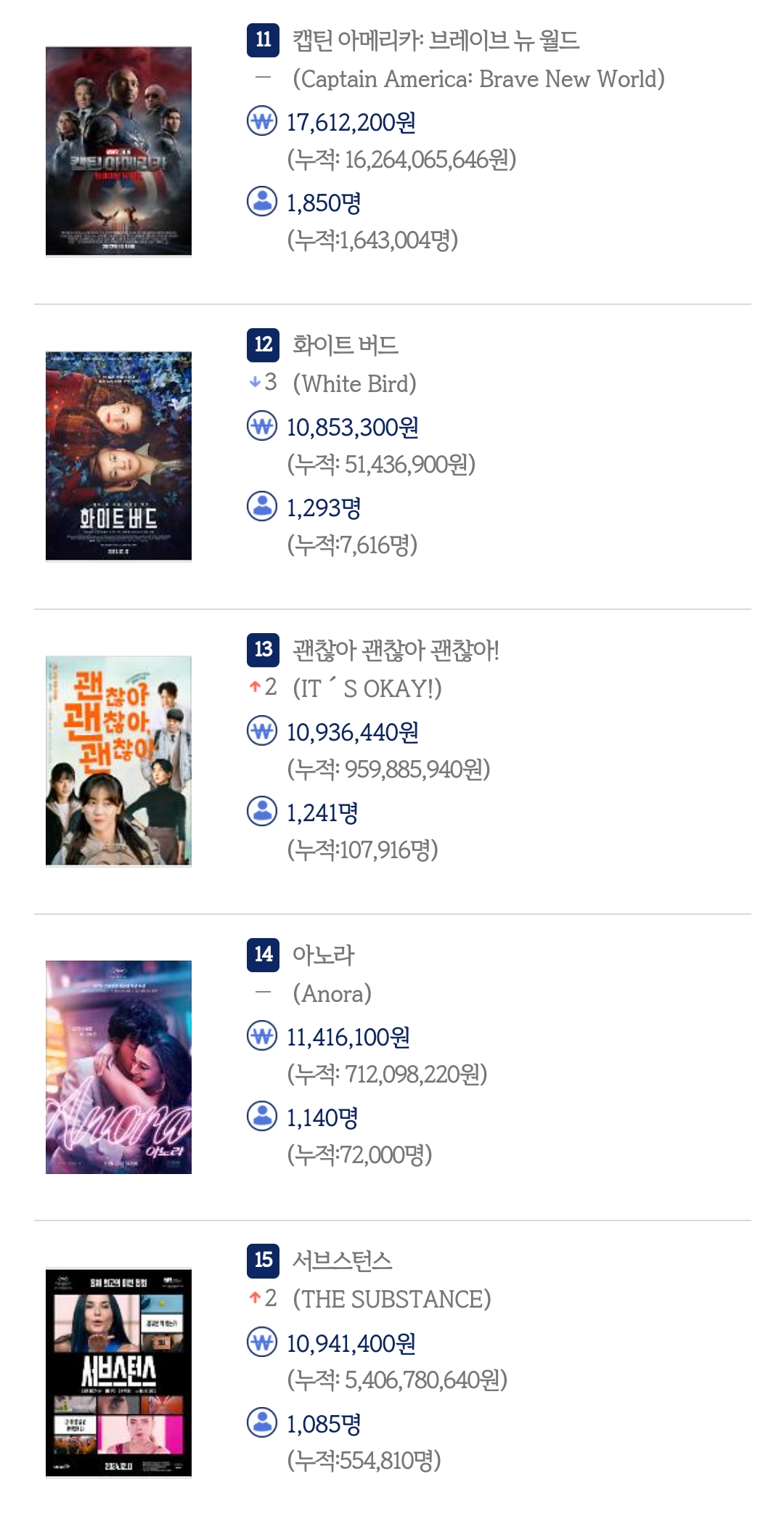Open the White Bird movie poster

(x=118, y=456)
